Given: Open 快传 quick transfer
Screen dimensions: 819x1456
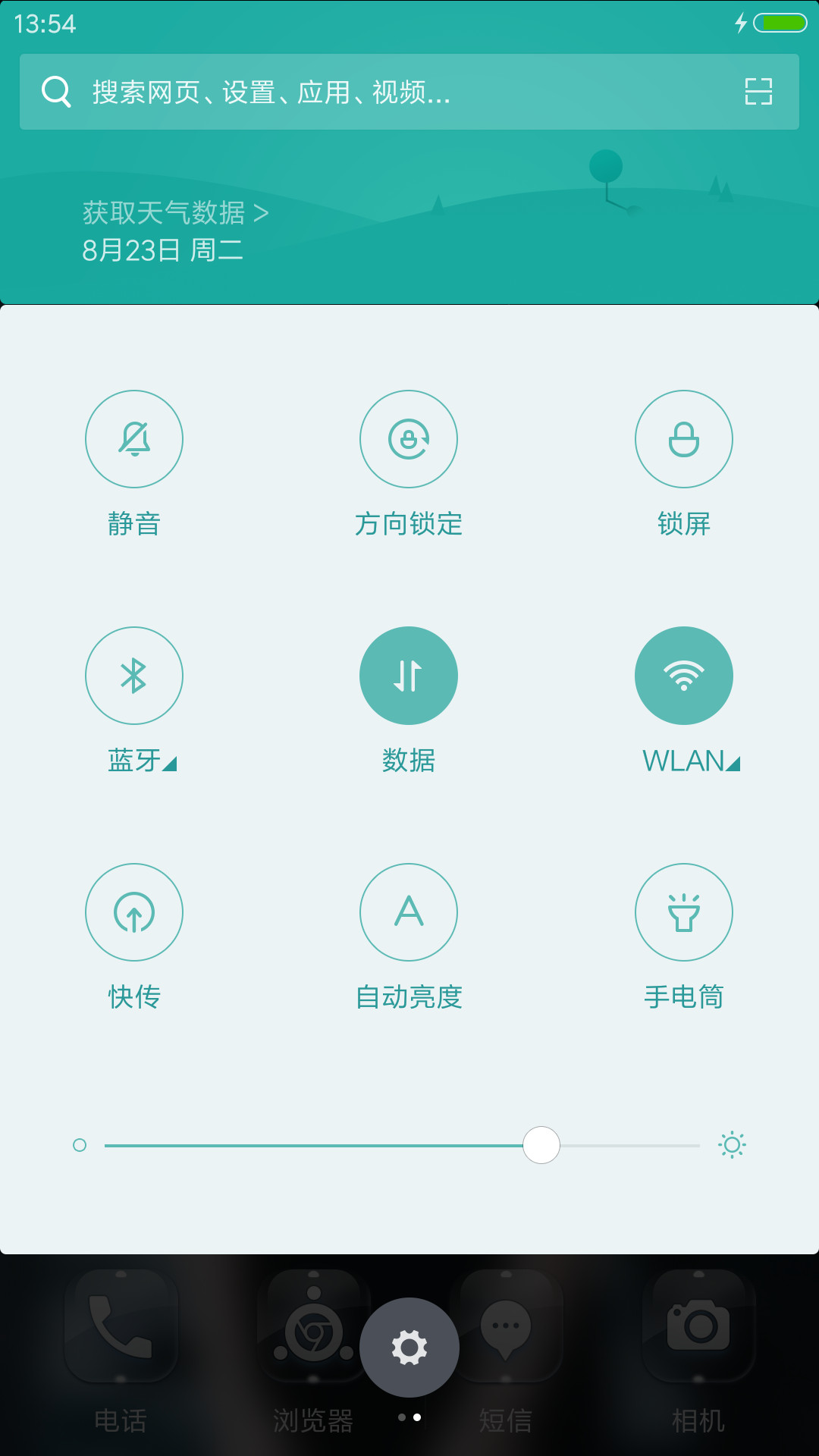Looking at the screenshot, I should (134, 912).
